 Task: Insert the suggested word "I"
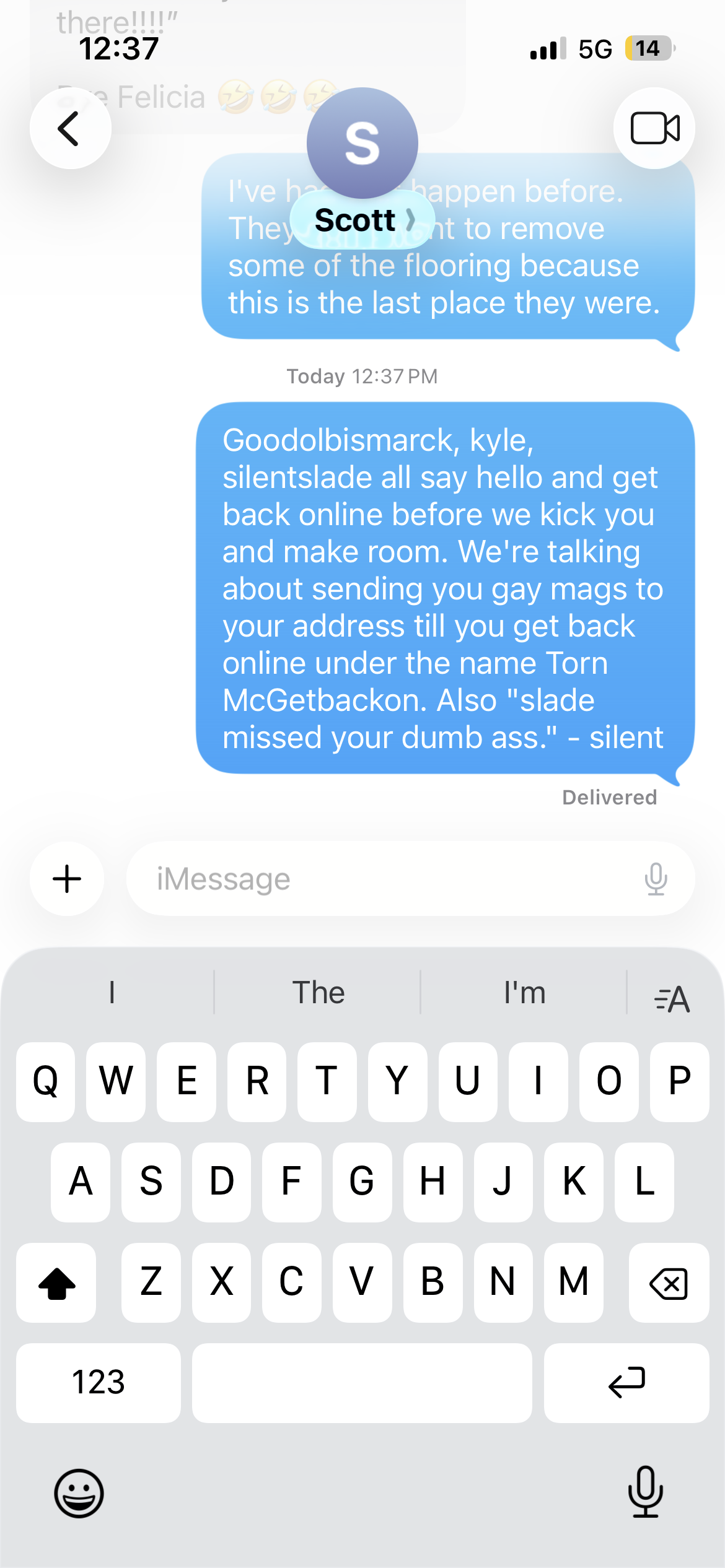112,993
